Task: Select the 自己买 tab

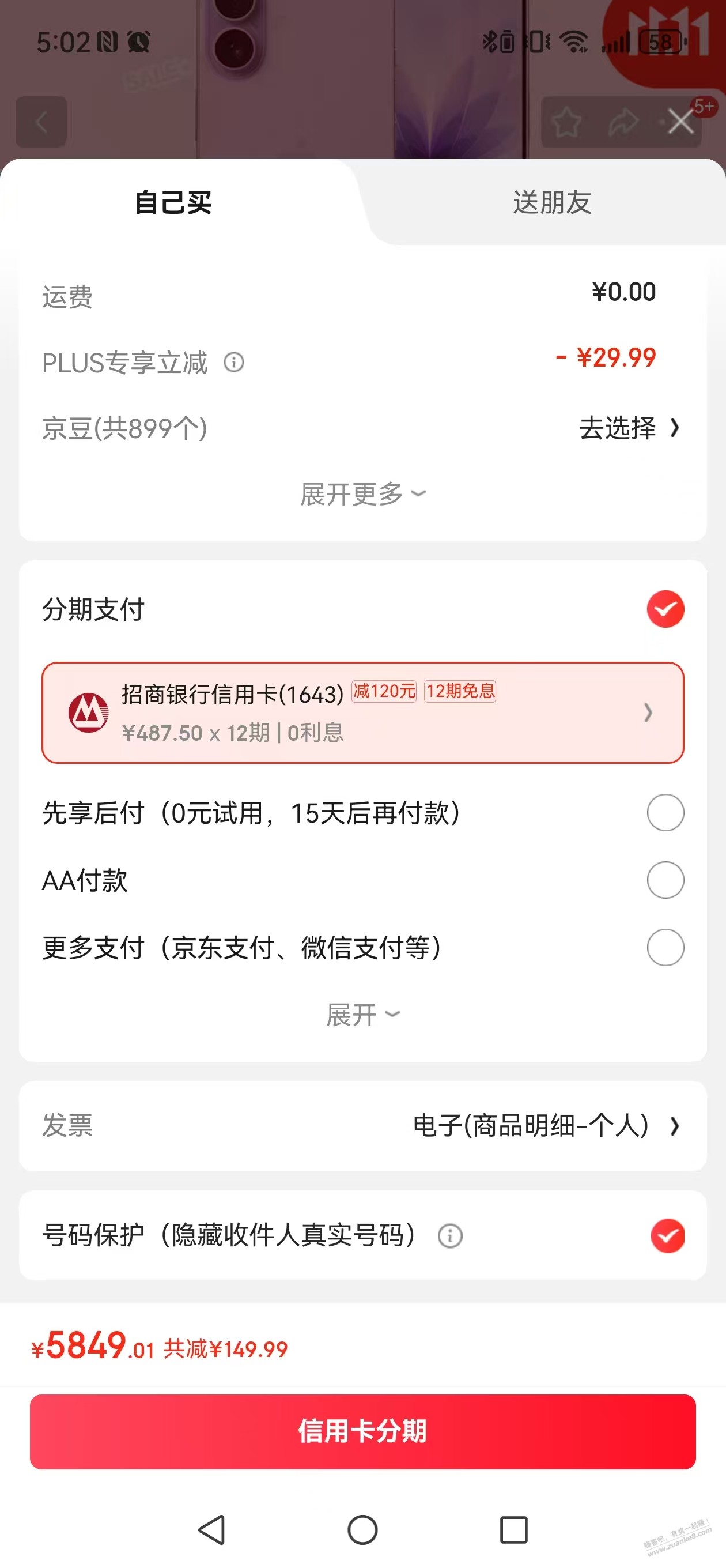Action: click(173, 203)
